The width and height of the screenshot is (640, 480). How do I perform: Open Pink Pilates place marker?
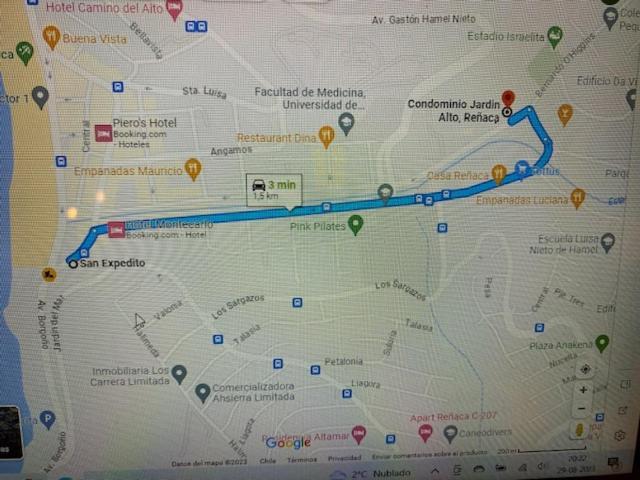point(354,222)
